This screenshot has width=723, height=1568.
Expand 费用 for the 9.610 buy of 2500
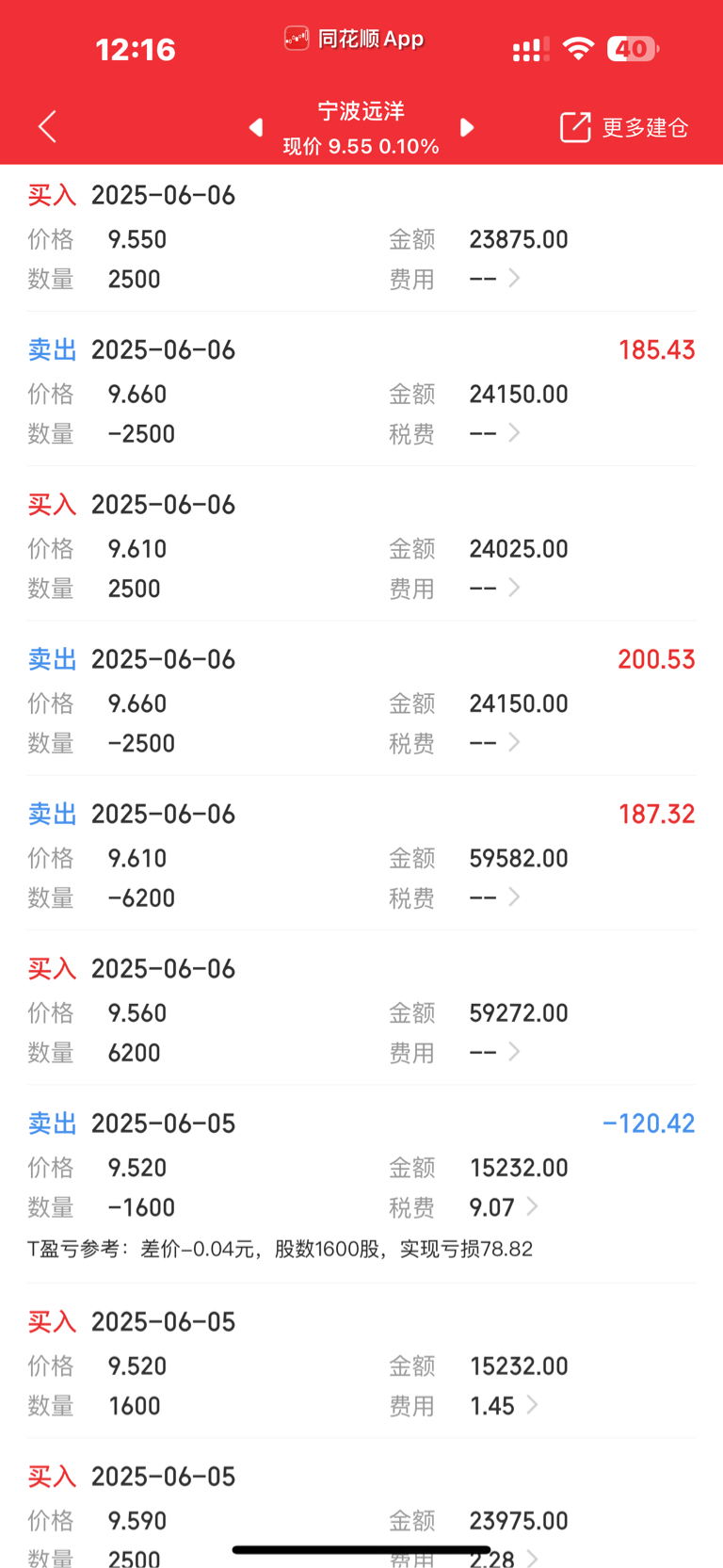point(514,588)
